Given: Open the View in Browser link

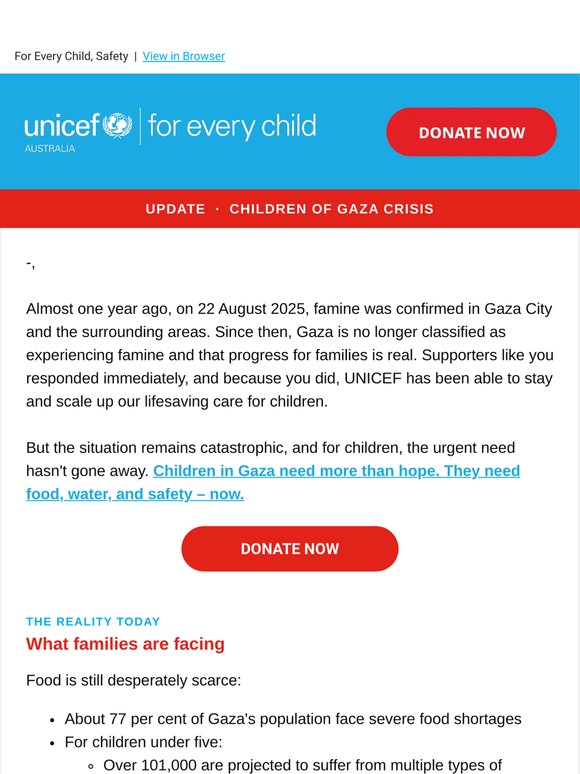Looking at the screenshot, I should coord(184,56).
